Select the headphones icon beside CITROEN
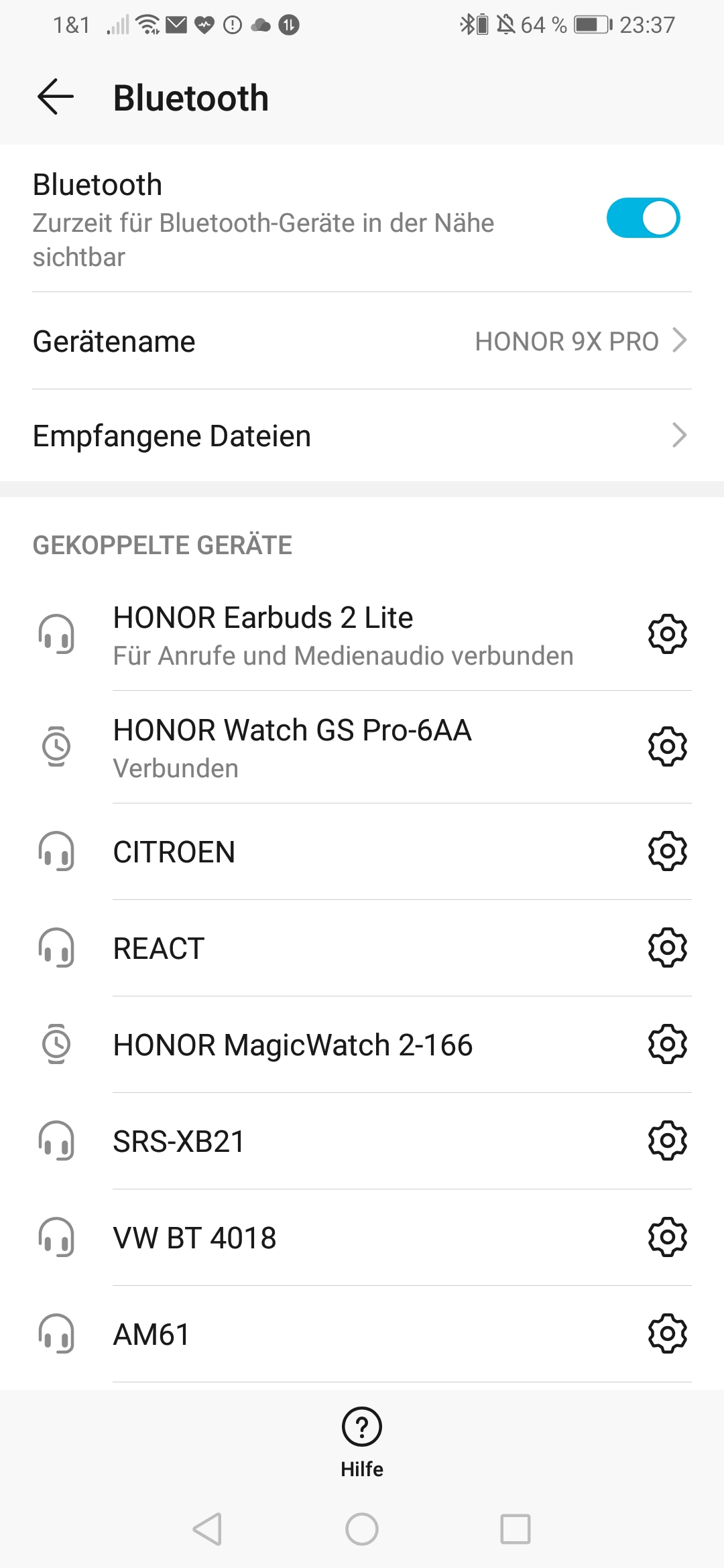Viewport: 724px width, 1568px height. (x=57, y=852)
